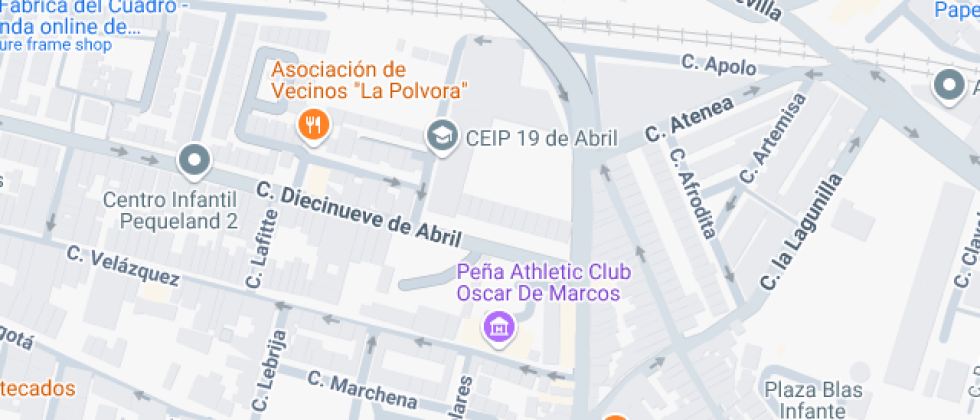Tap the Centro Infantil Pequeland 2 pin
Viewport: 980px width, 420px height.
194,162
